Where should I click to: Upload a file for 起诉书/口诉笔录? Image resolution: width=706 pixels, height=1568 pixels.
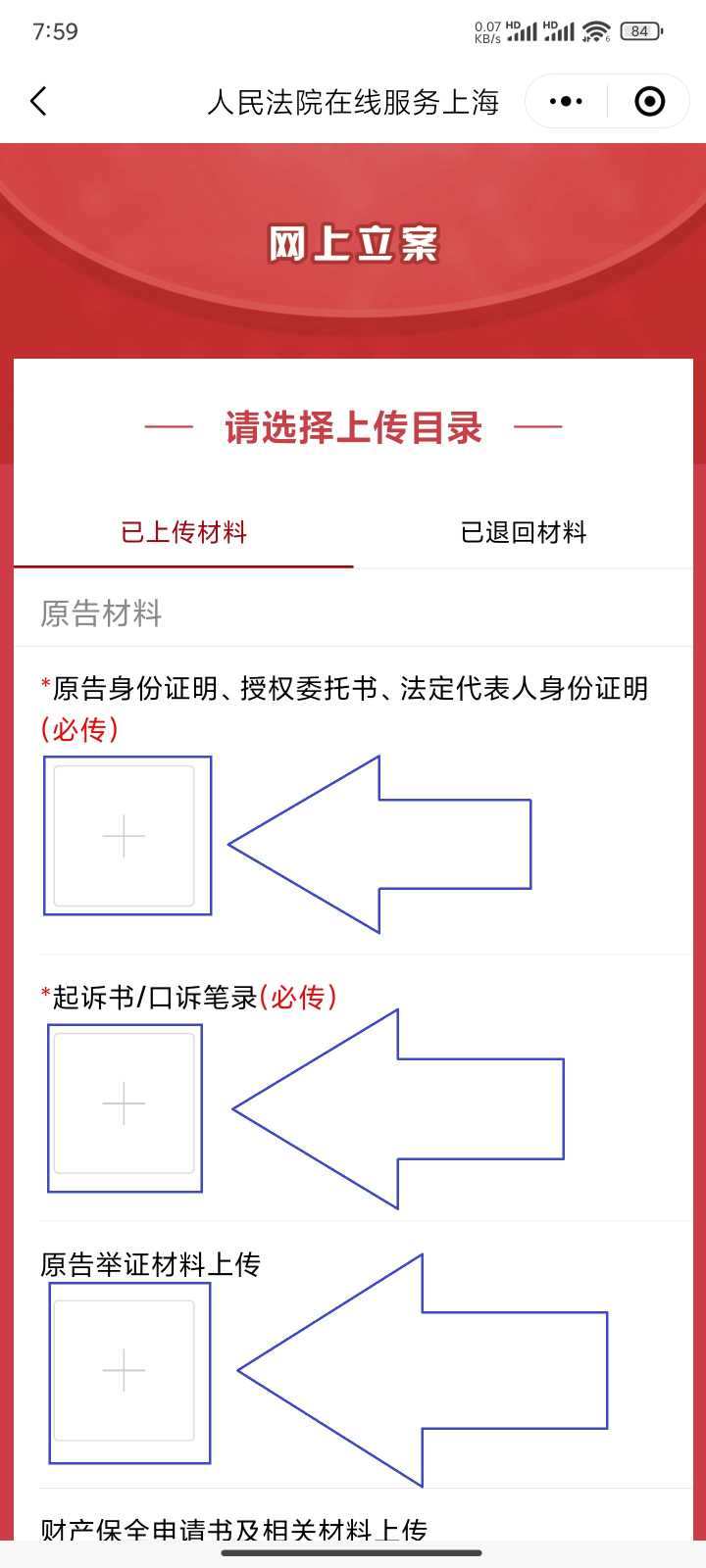coord(125,1103)
